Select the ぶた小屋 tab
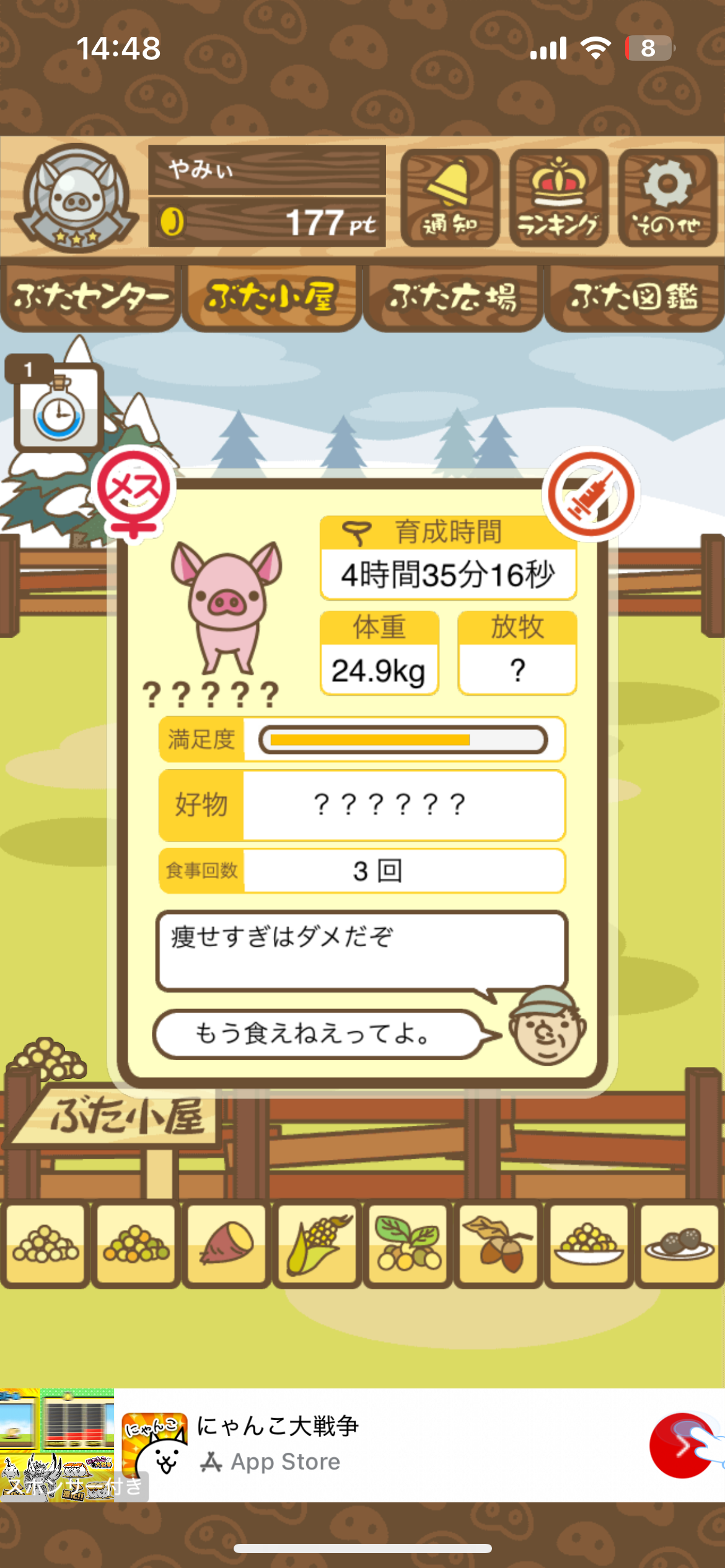 pos(272,297)
